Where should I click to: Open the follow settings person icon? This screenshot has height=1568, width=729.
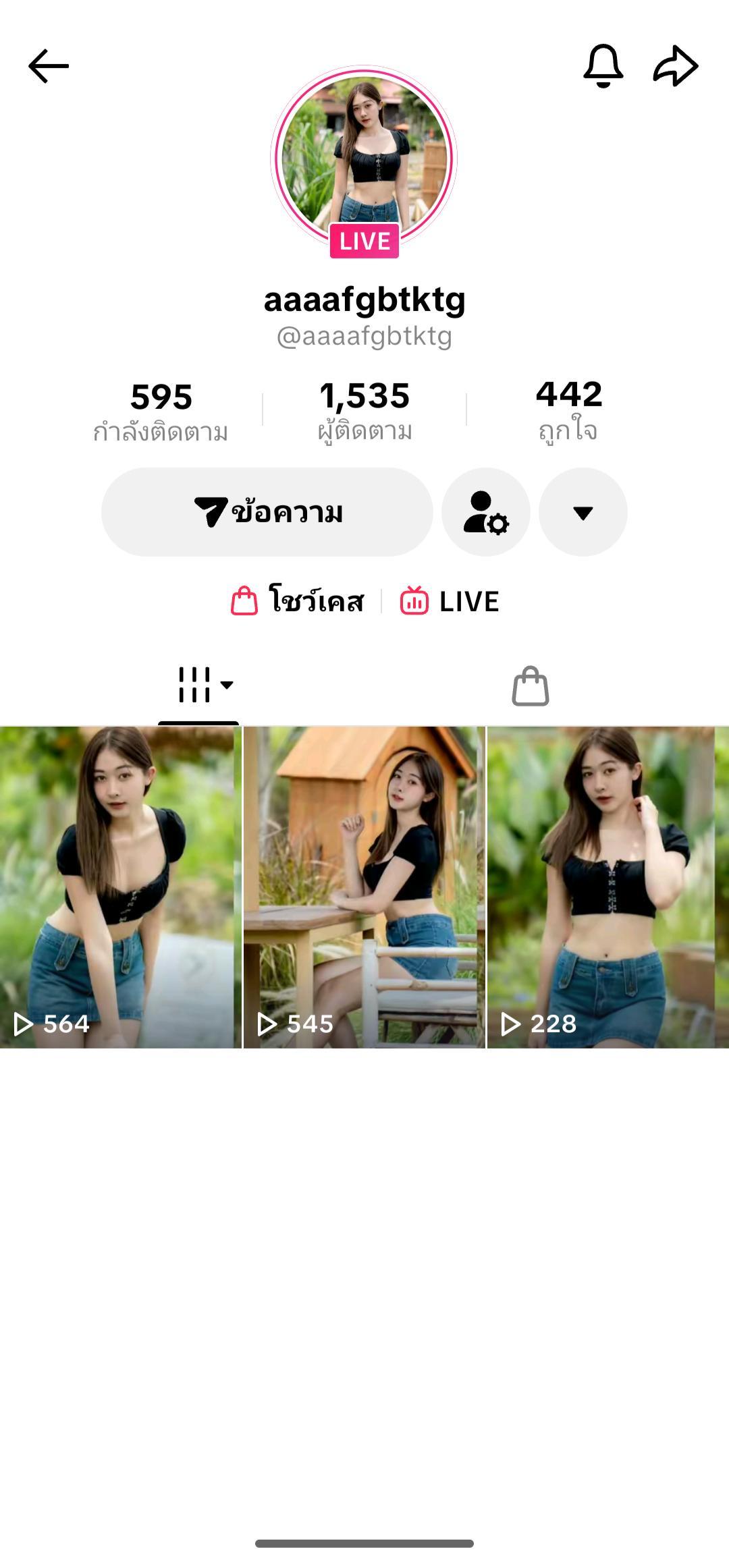point(486,512)
